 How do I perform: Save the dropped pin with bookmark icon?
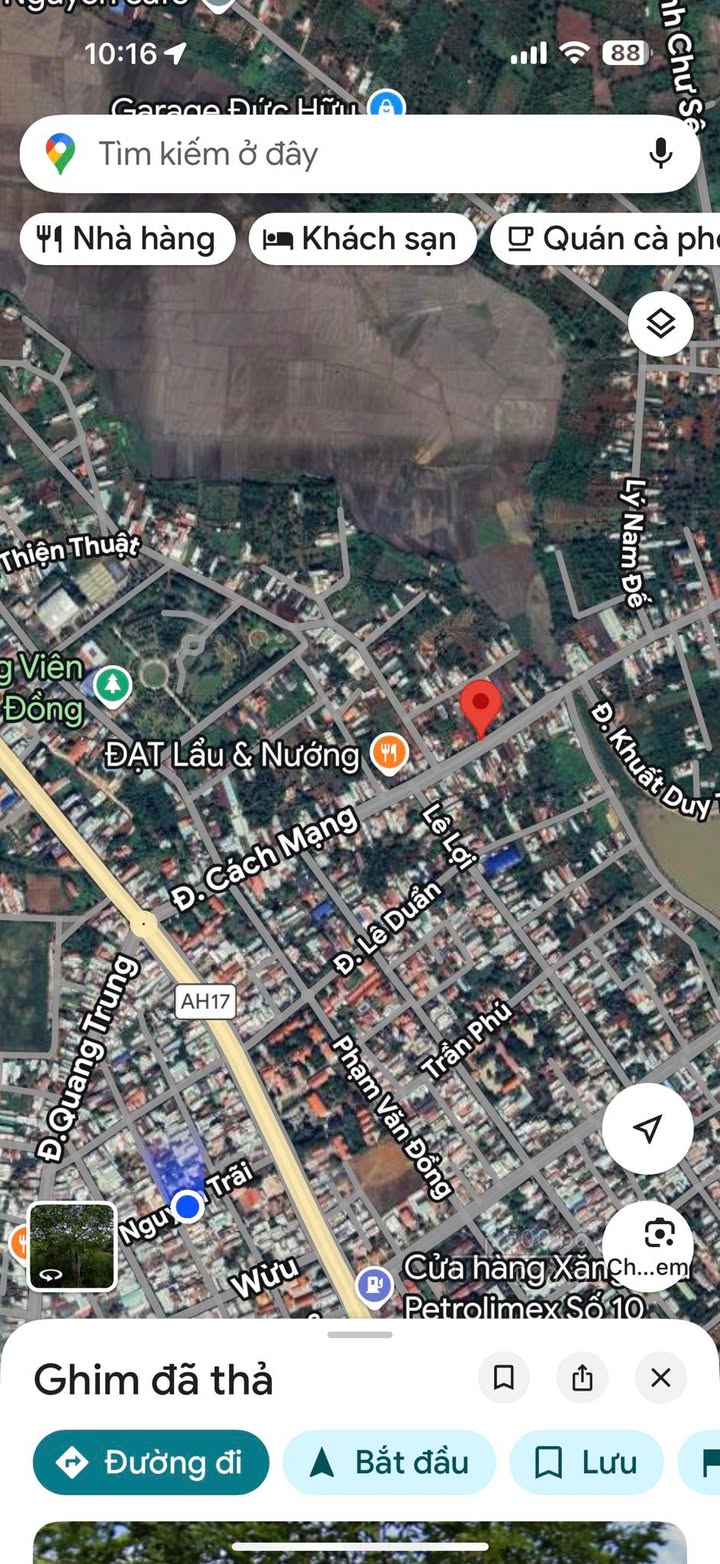[504, 1378]
